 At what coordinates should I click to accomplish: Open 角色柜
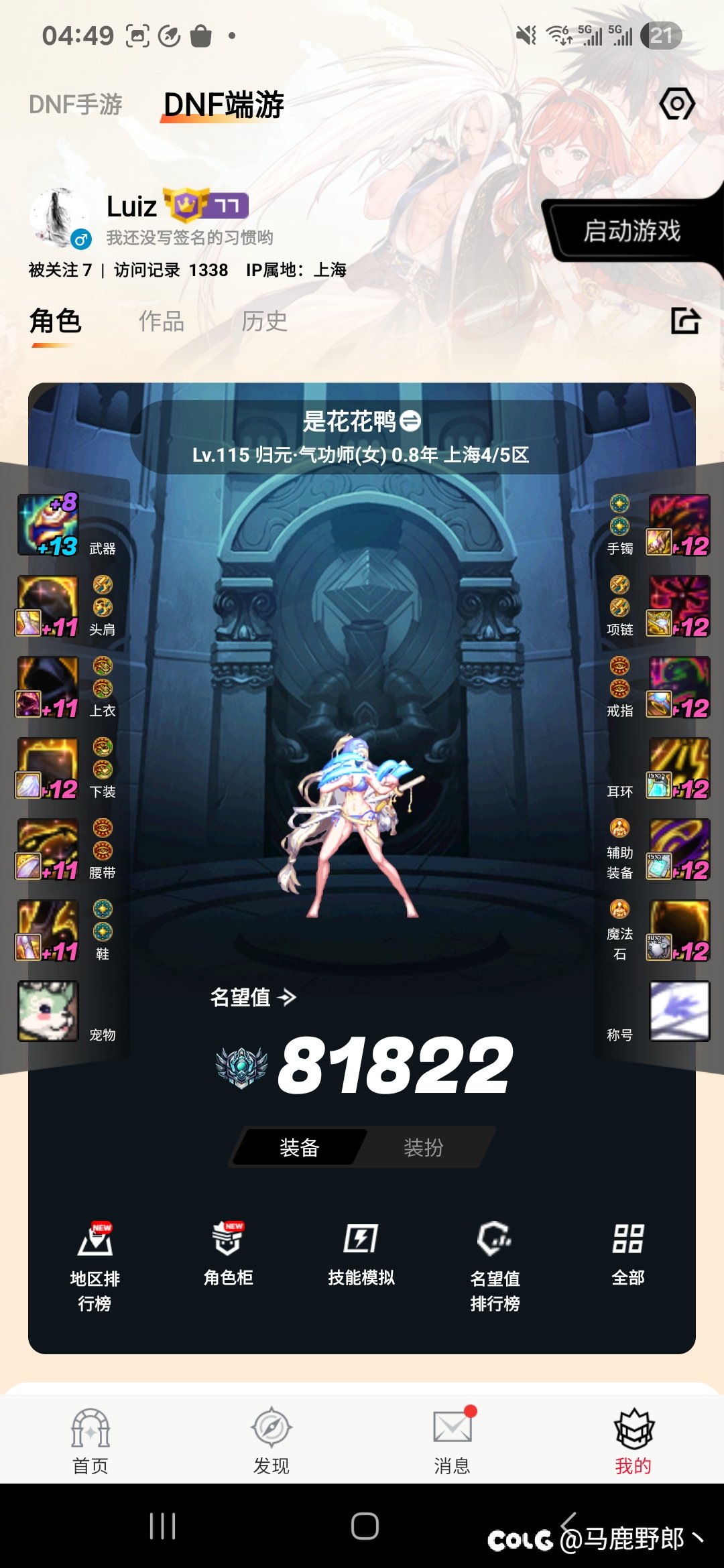[x=228, y=1253]
